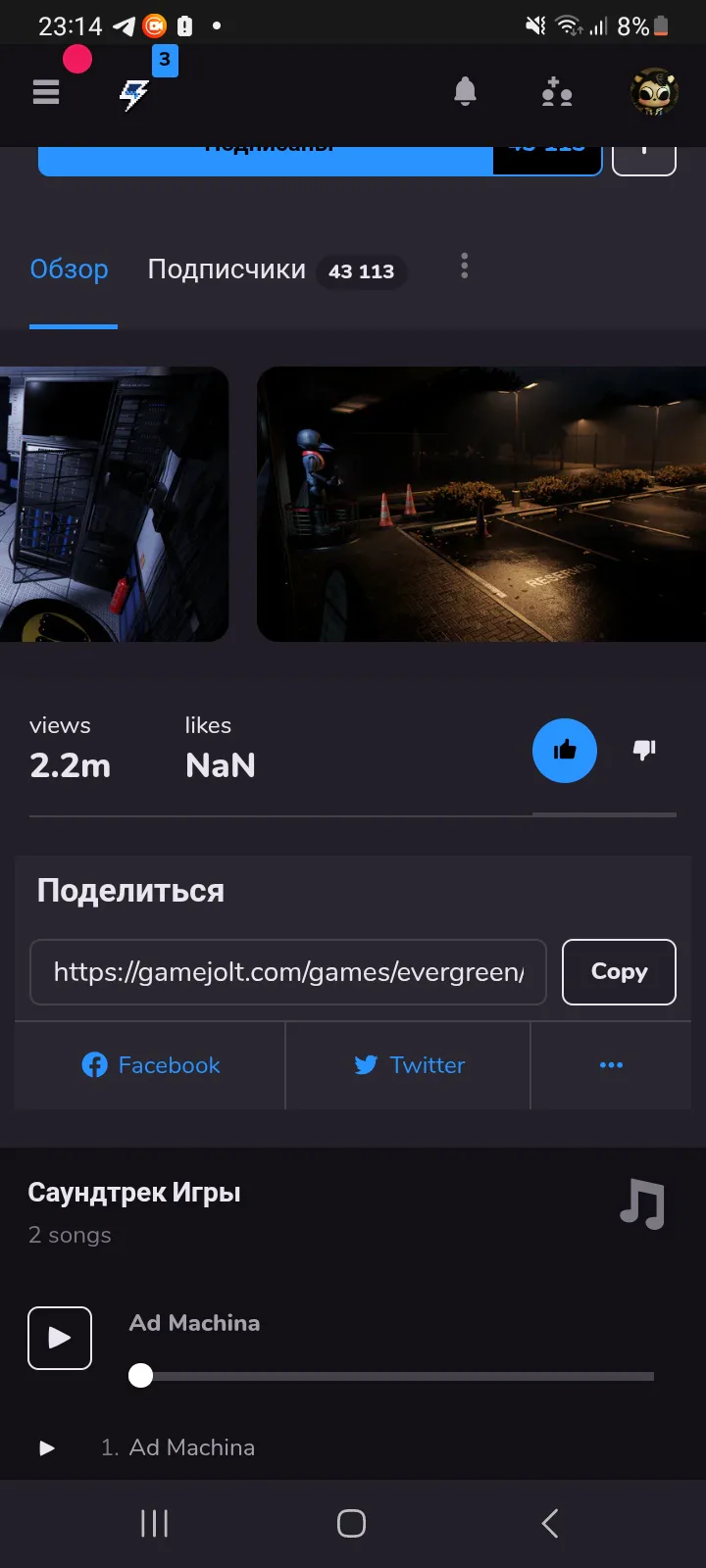
Task: View the server room screenshot
Action: coord(114,504)
